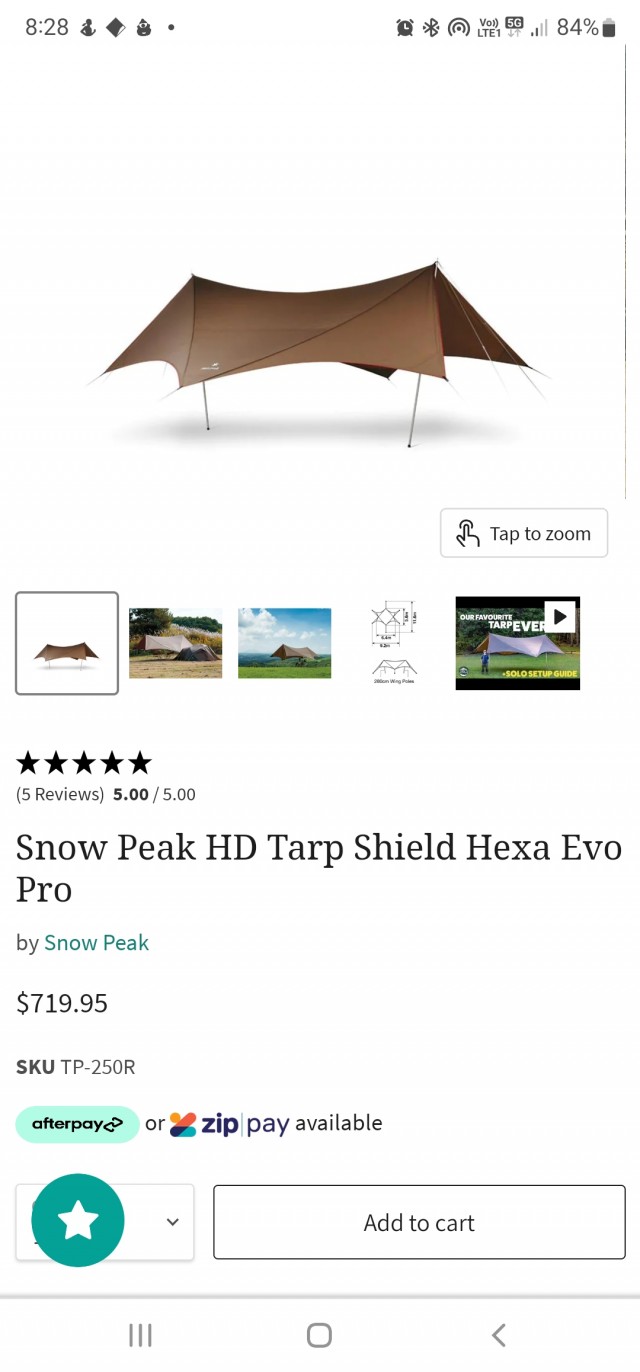The height and width of the screenshot is (1372, 640).
Task: Open the tarp dimensions diagram thumbnail
Action: (x=393, y=643)
